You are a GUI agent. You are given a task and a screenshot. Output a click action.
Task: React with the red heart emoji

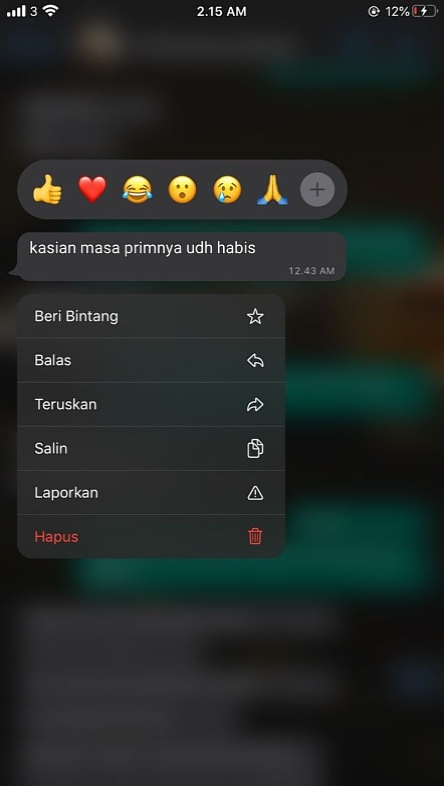(x=92, y=190)
